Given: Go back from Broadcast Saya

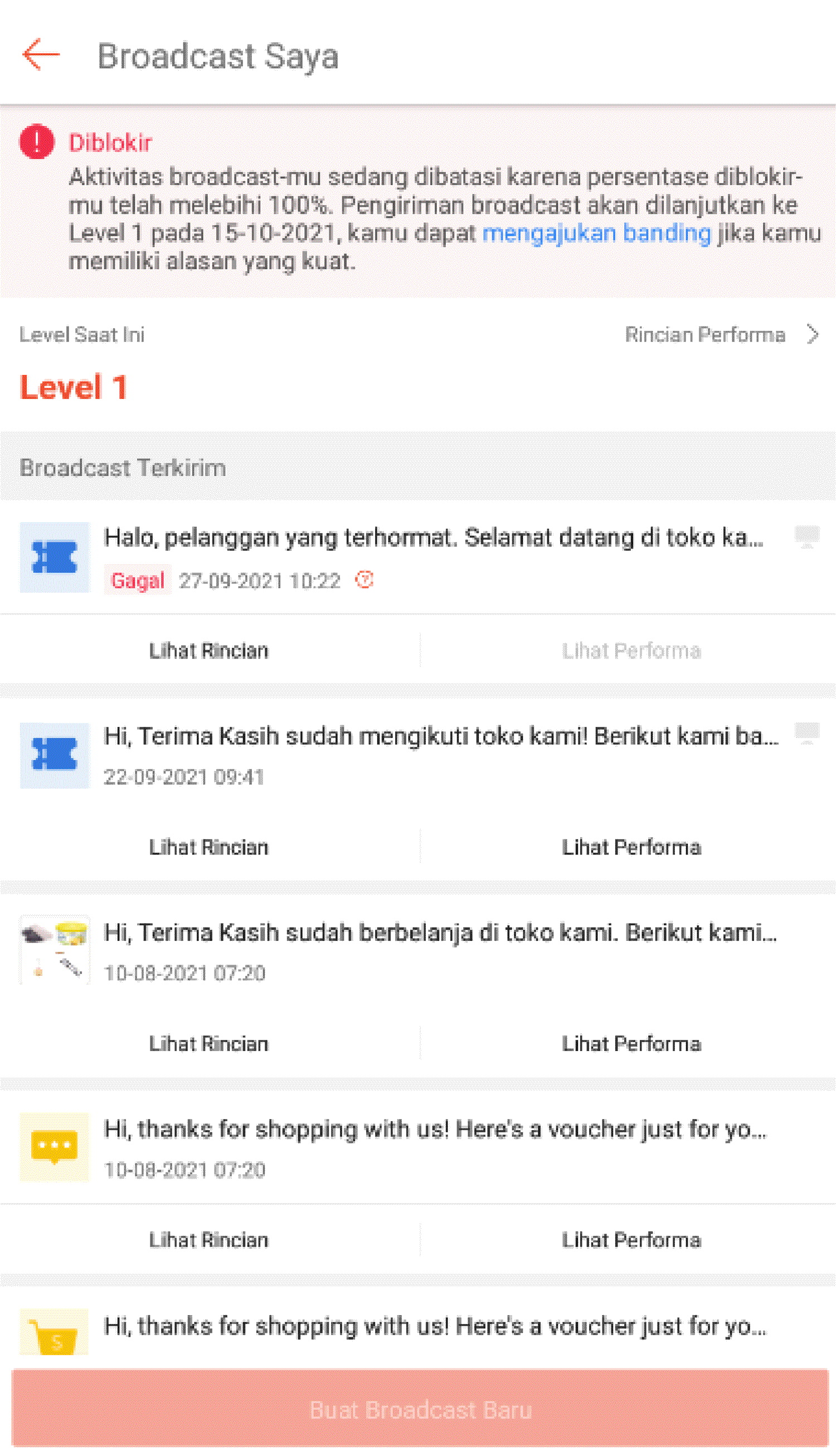Looking at the screenshot, I should tap(40, 55).
